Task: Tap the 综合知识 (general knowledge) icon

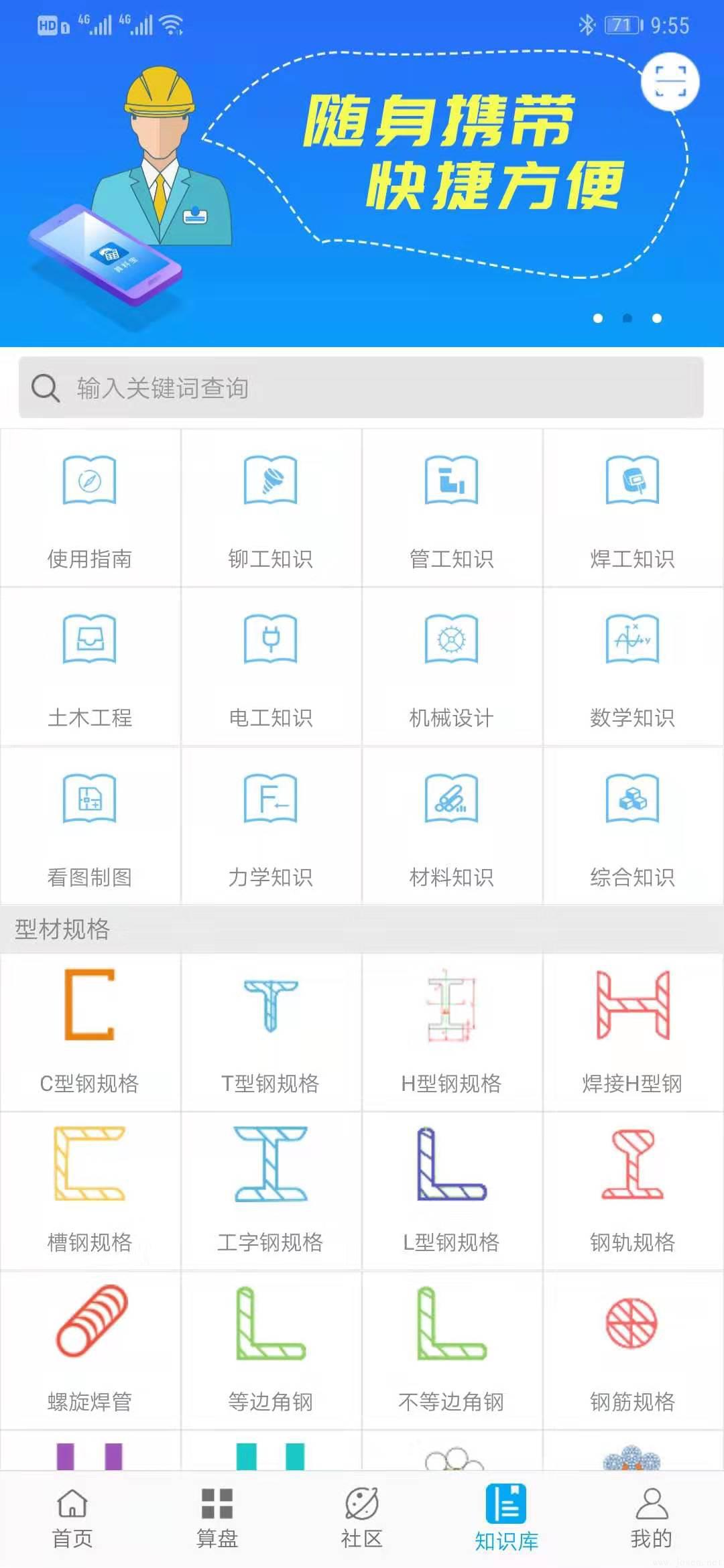Action: point(632,824)
